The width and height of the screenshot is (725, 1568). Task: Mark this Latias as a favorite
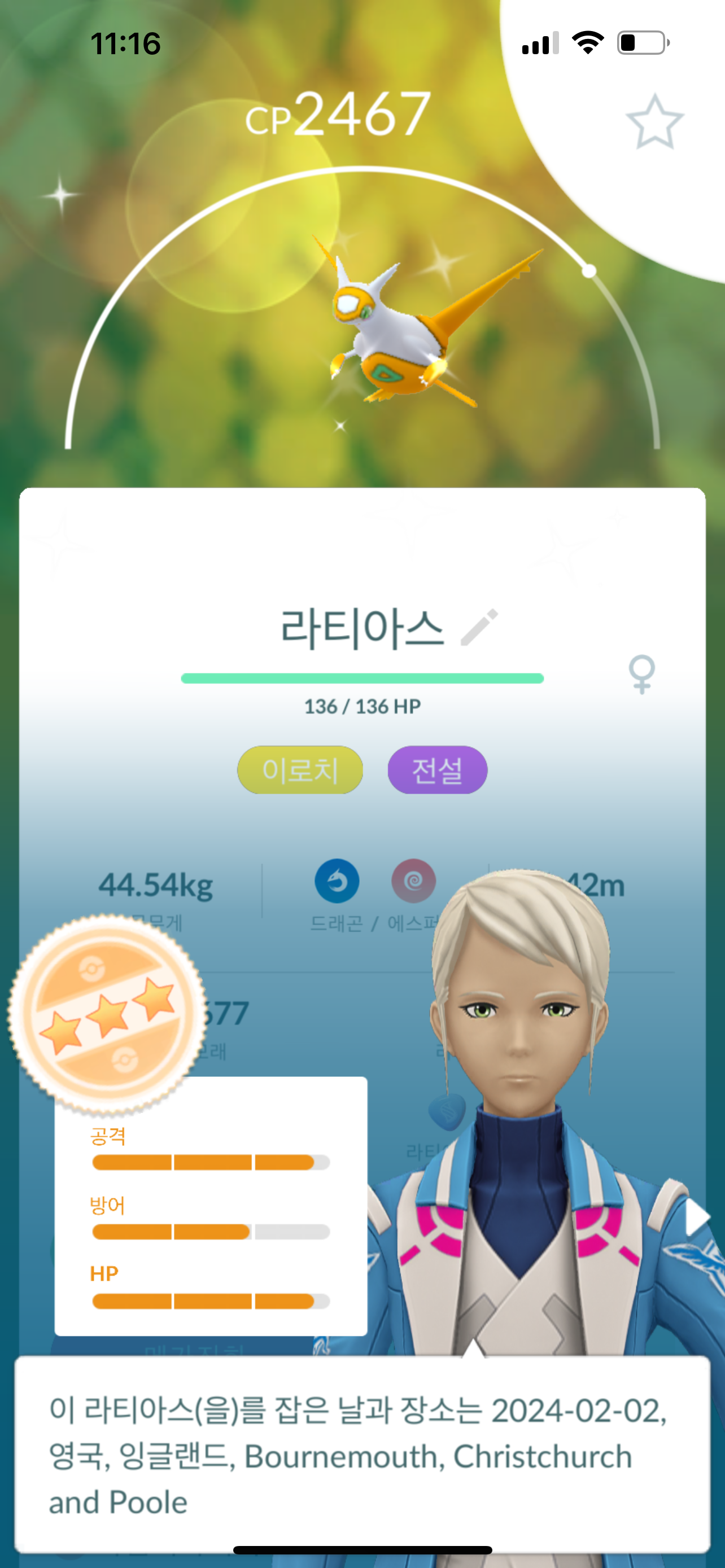click(654, 122)
